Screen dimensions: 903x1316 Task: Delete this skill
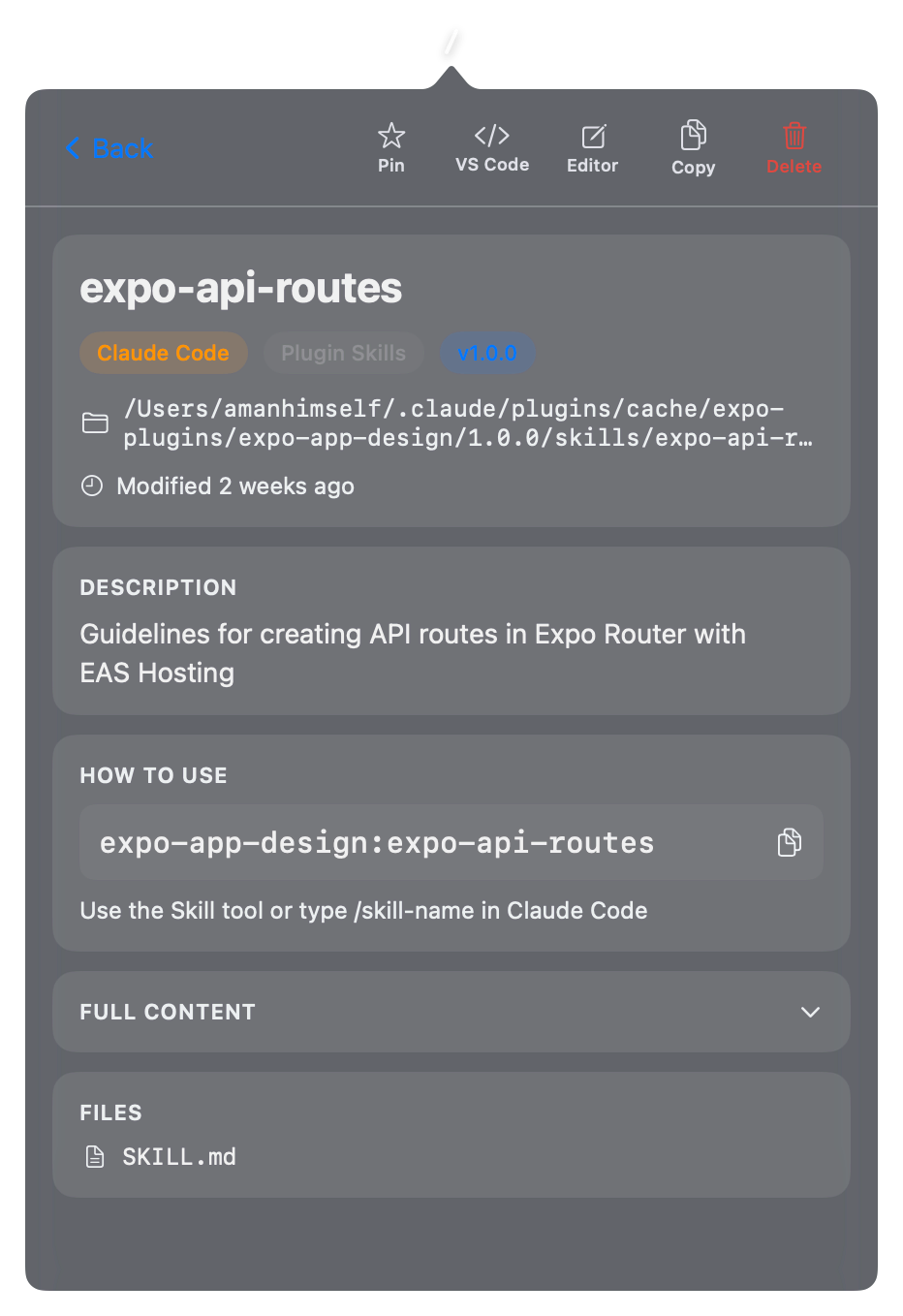[794, 147]
